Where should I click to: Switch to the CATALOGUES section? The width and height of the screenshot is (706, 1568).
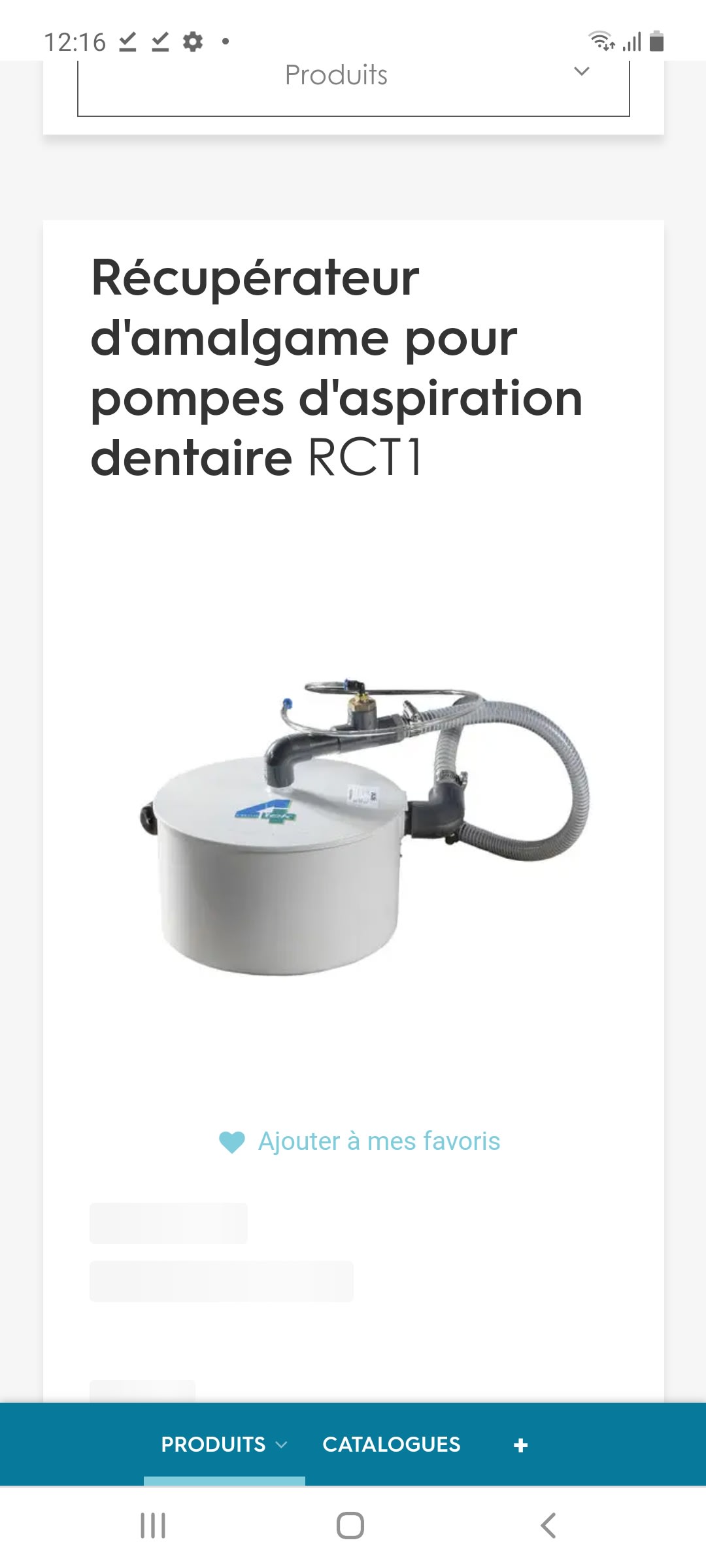391,1445
